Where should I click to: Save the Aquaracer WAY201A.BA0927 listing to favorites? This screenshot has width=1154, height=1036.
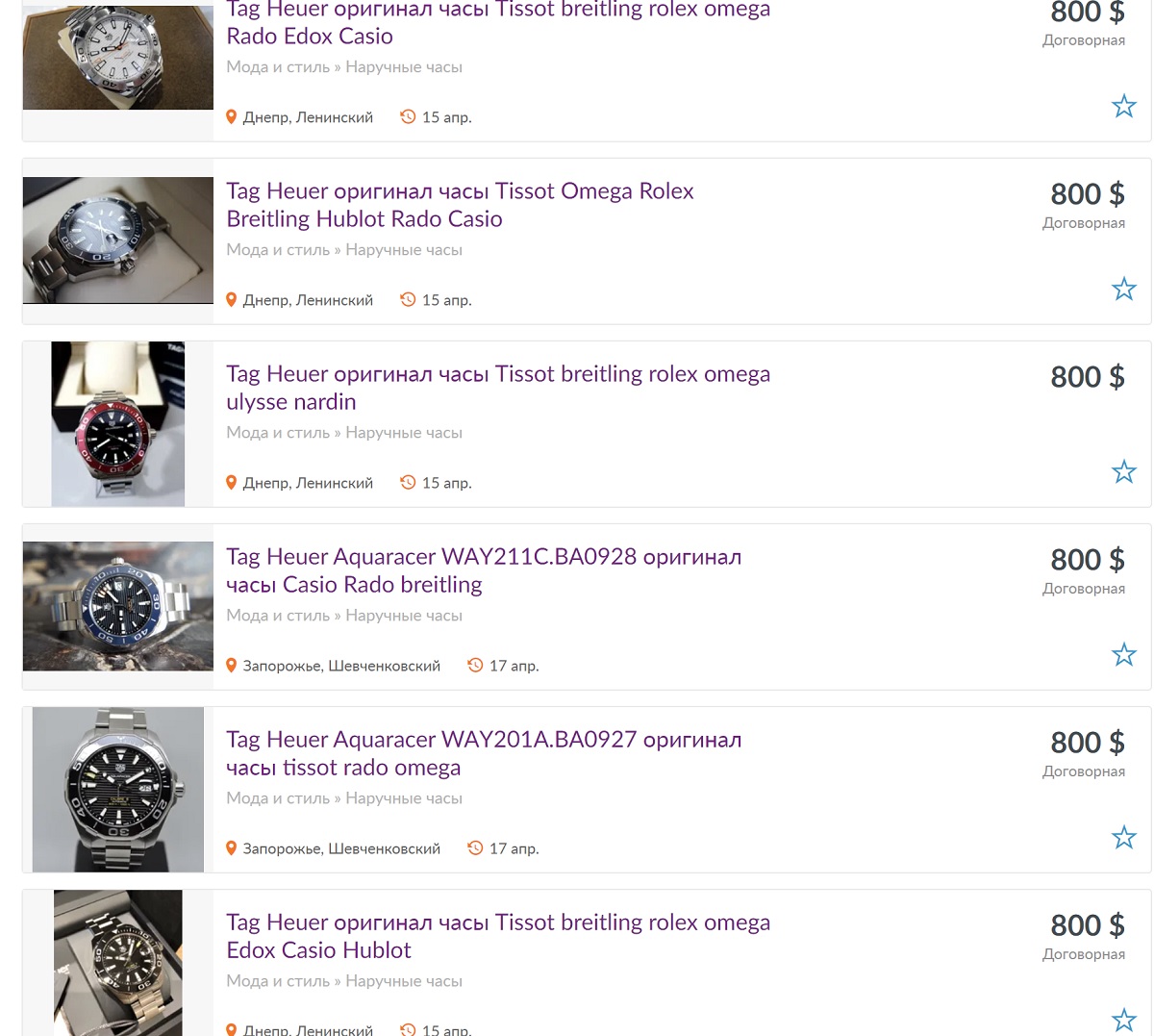coord(1123,838)
